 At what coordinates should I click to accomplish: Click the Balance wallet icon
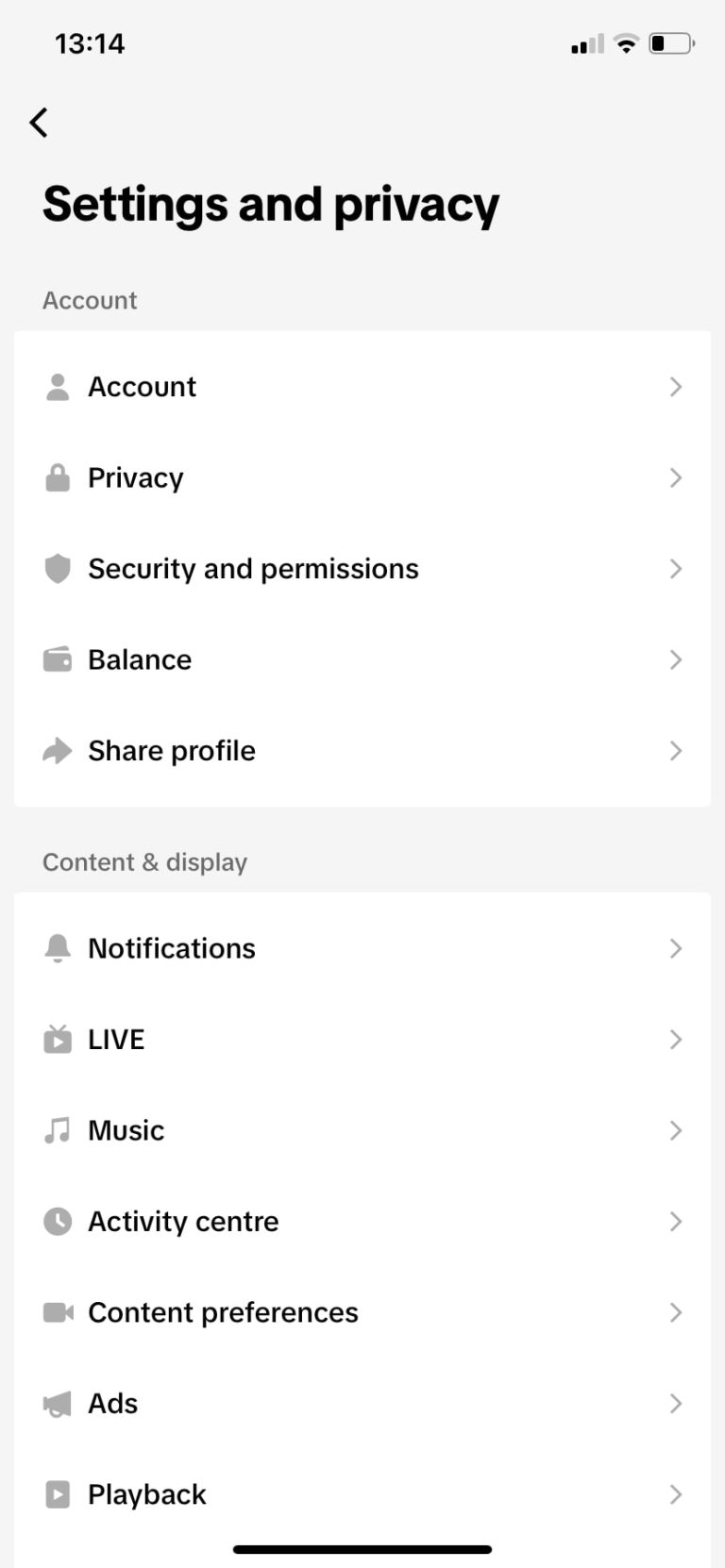[58, 659]
